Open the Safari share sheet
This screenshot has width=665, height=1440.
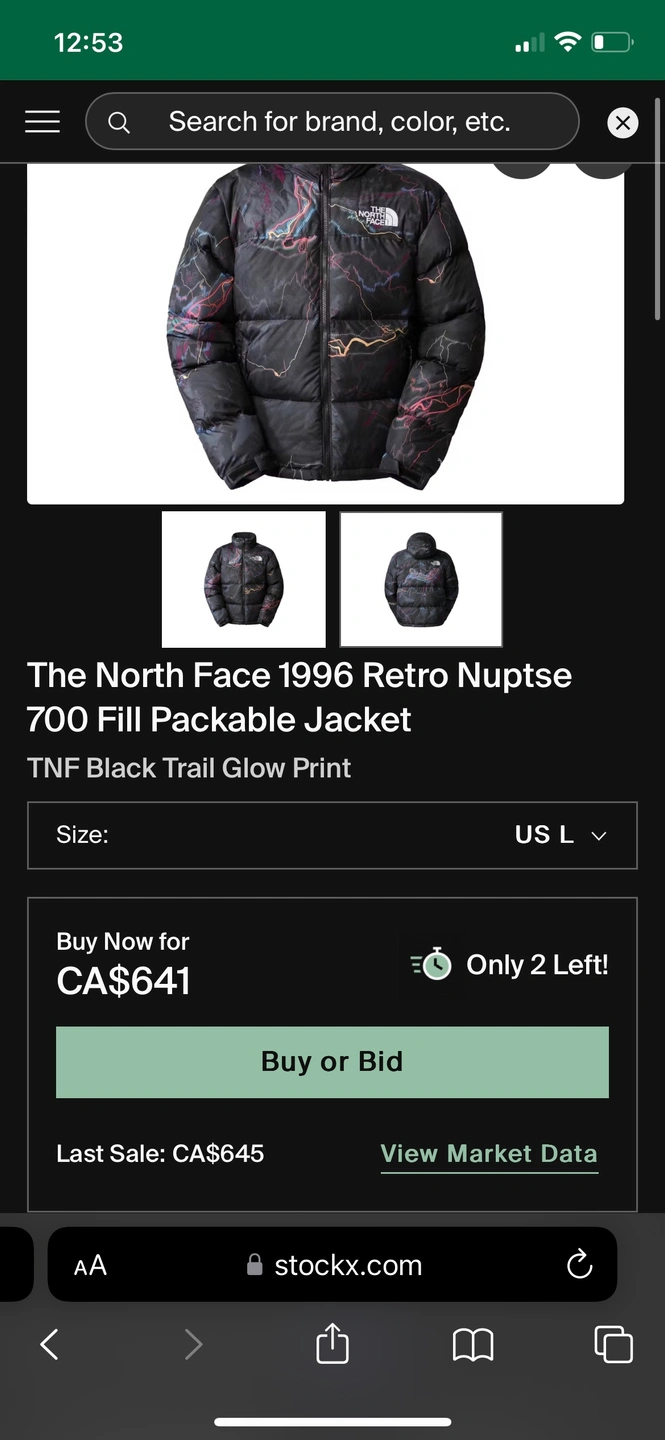(x=332, y=1344)
